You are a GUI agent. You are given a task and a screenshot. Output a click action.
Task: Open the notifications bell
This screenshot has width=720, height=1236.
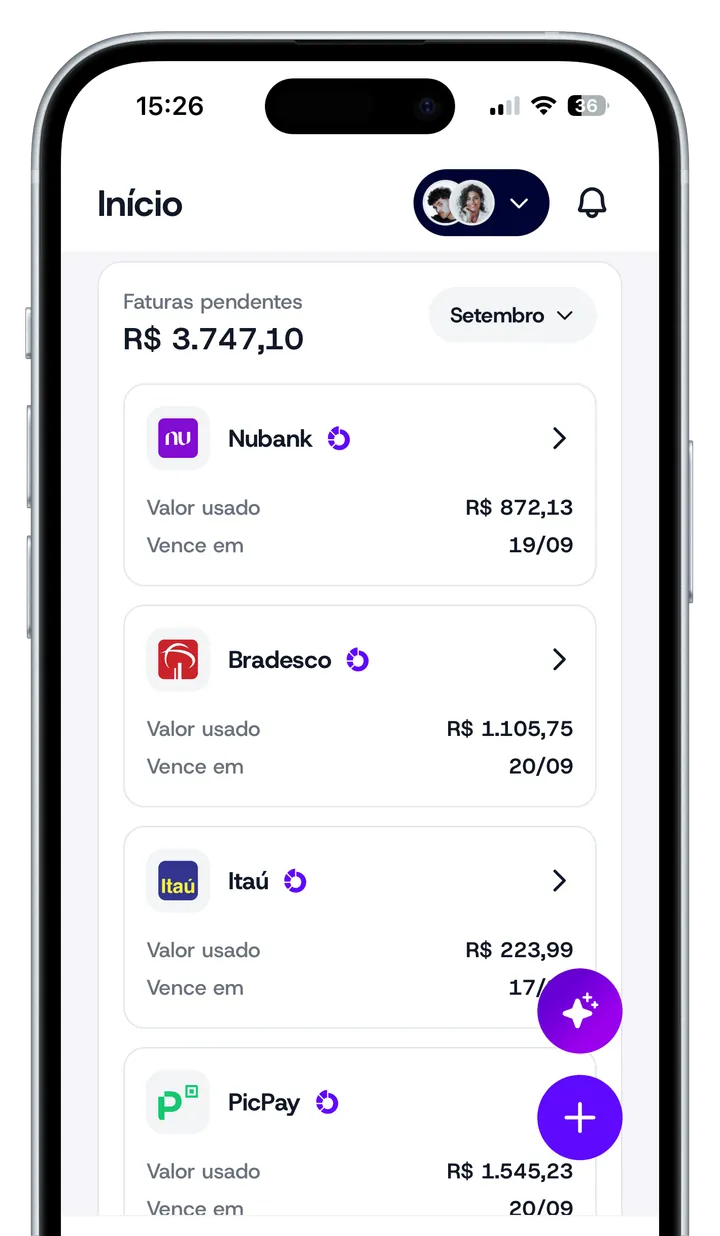(592, 203)
